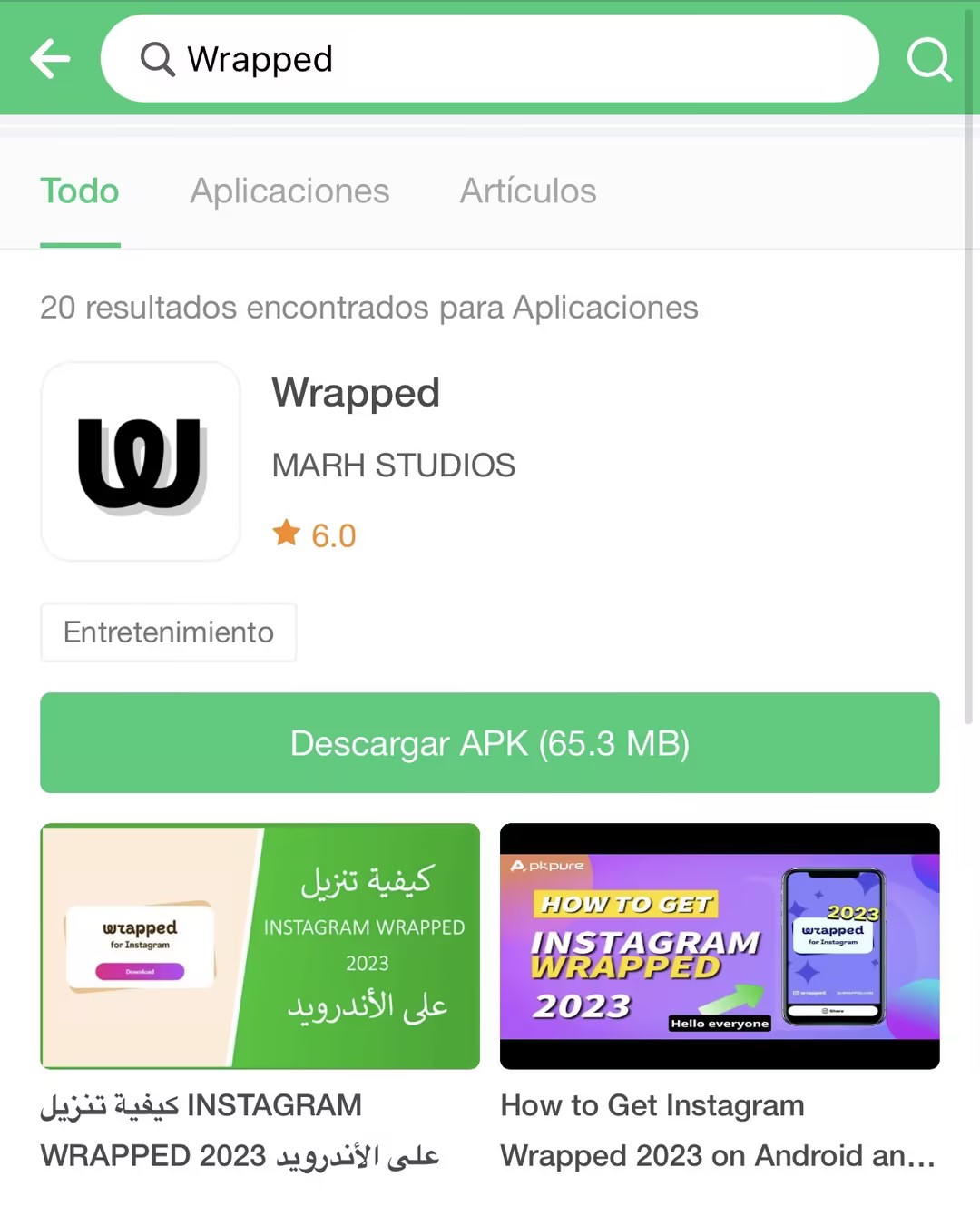
Task: Click the search field containing Wrapped
Action: pyautogui.click(x=490, y=60)
